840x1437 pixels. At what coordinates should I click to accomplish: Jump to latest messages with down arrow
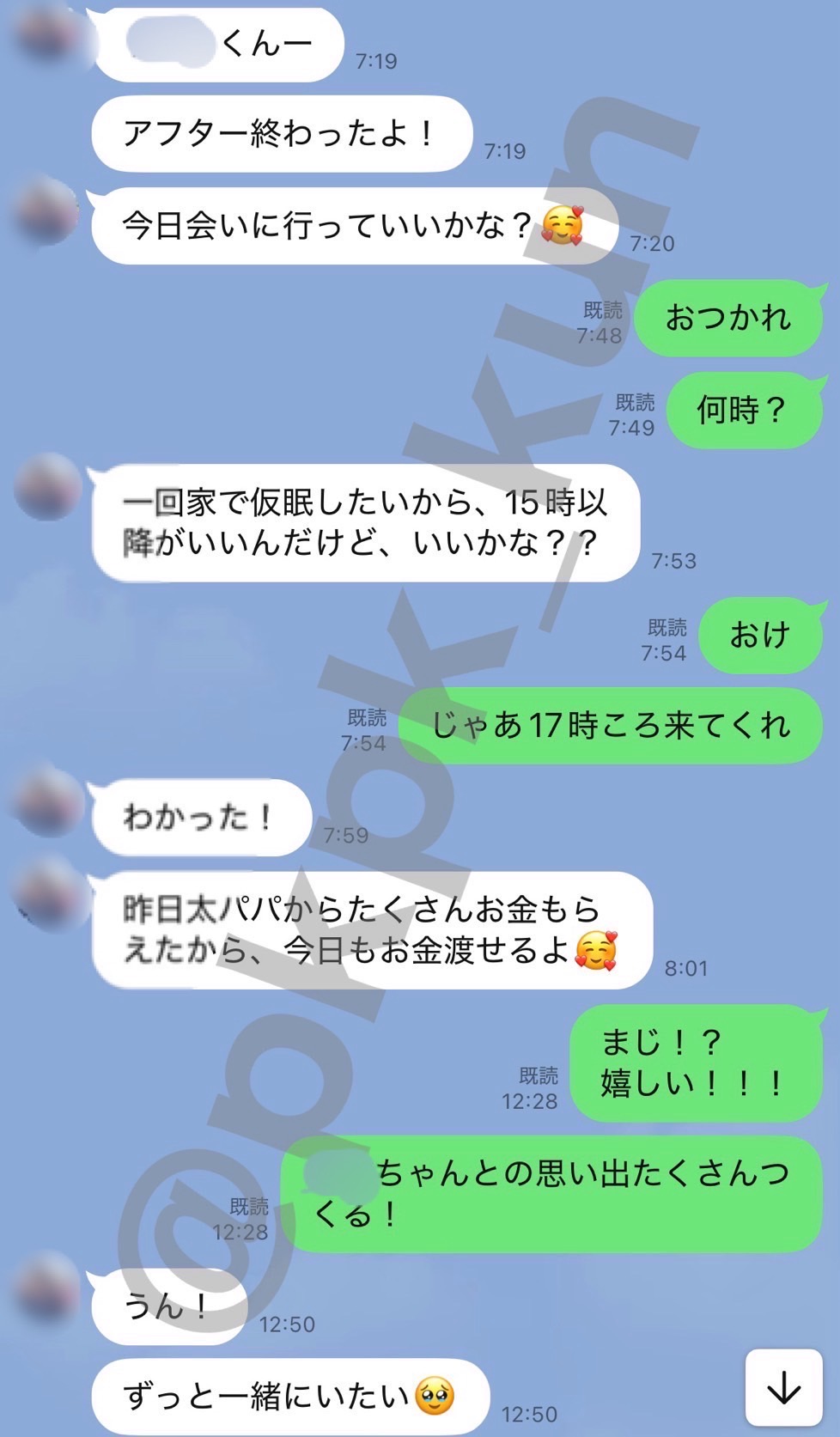coord(782,1386)
